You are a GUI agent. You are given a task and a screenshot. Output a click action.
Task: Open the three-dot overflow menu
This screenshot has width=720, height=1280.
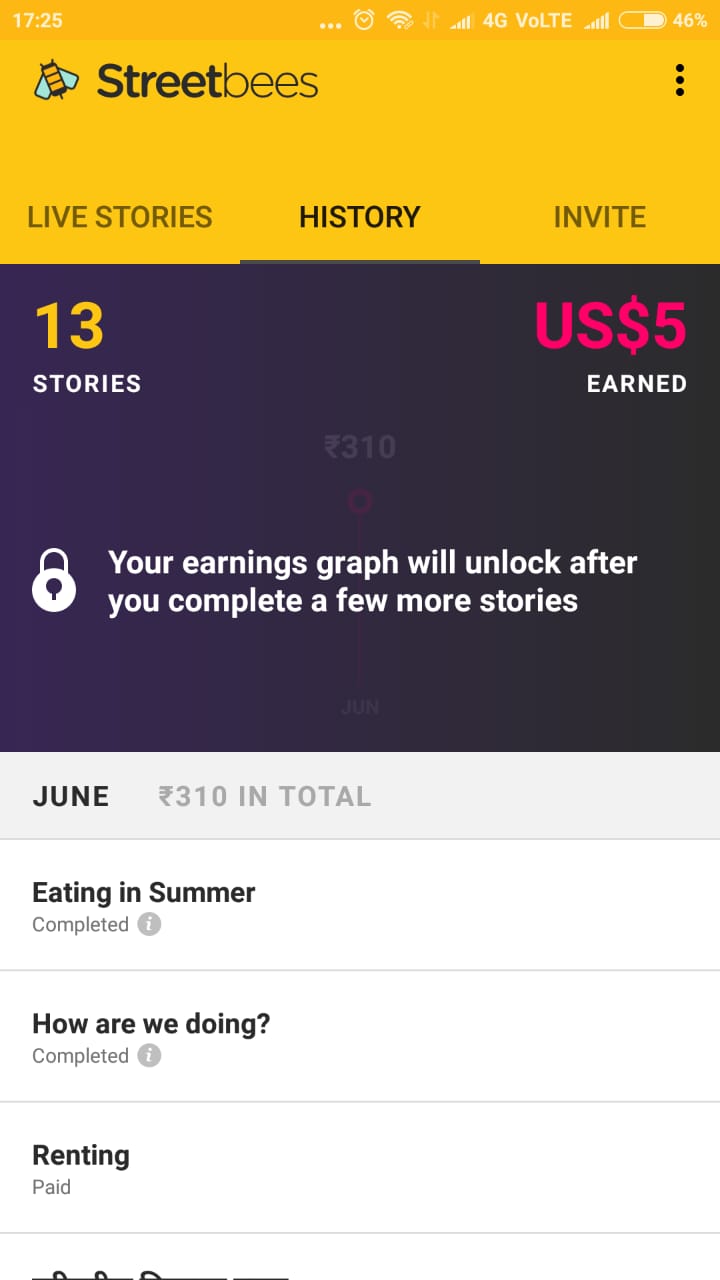point(680,80)
